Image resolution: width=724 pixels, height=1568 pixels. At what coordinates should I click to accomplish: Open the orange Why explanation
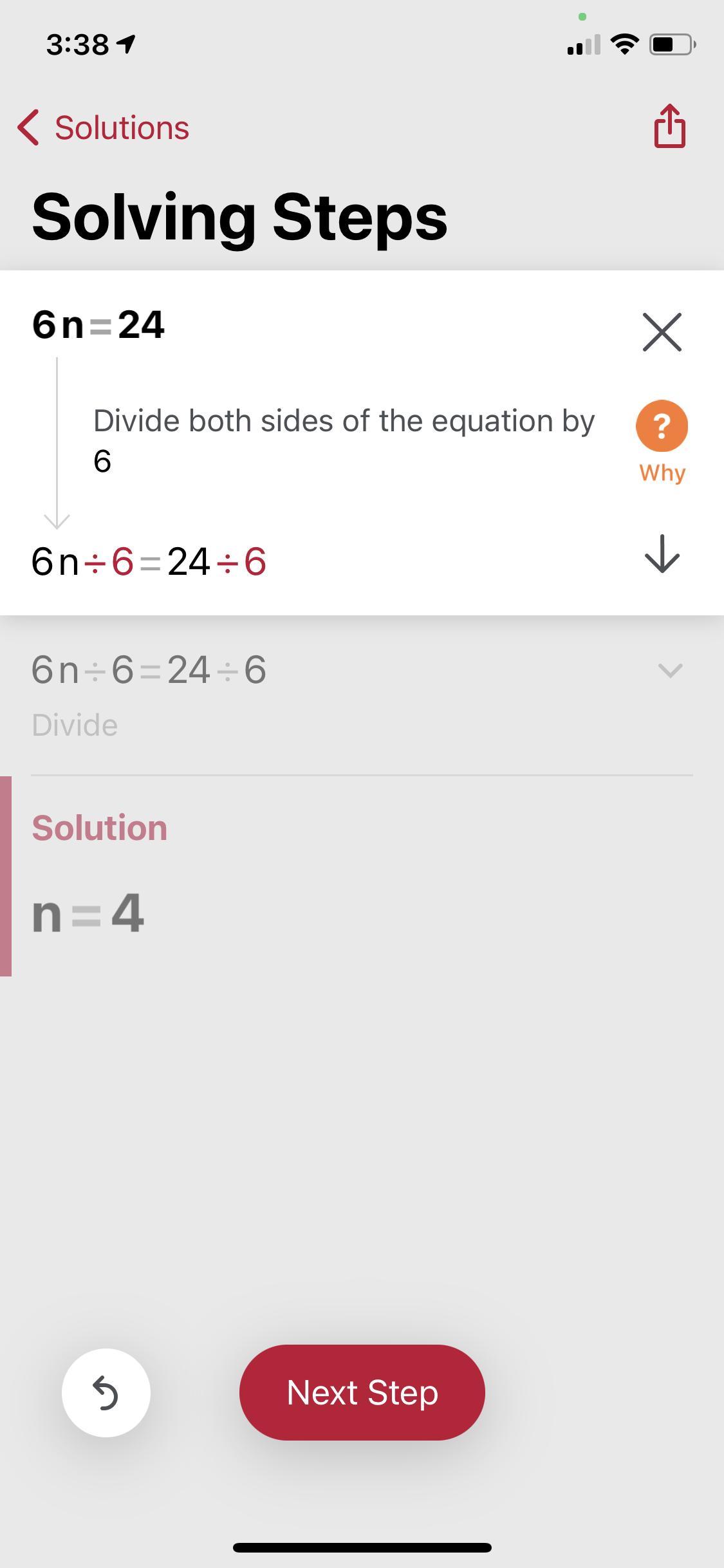coord(662,426)
